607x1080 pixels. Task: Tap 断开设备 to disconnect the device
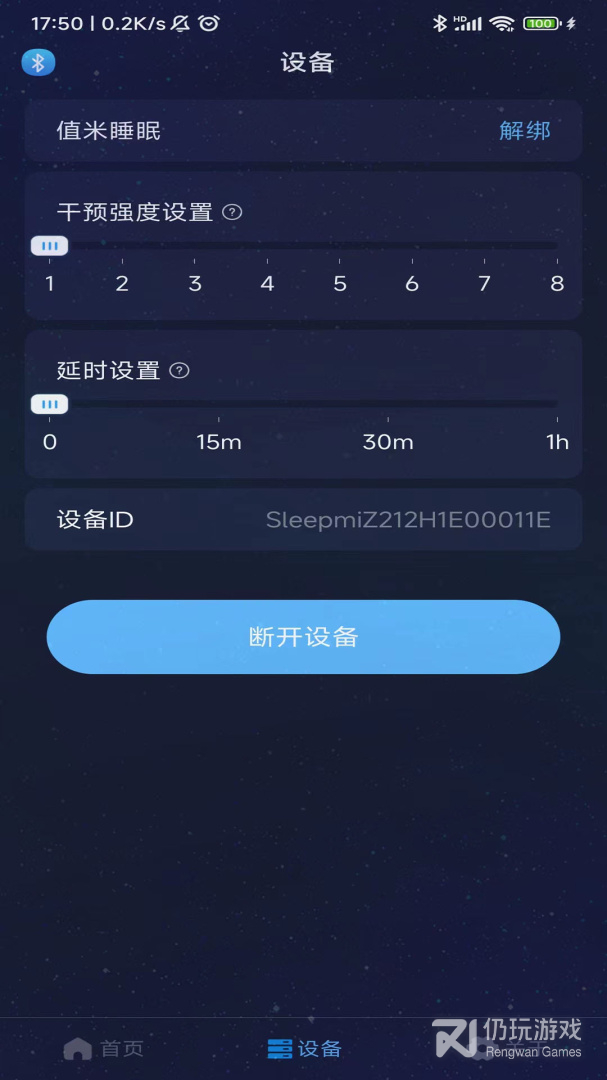click(303, 637)
